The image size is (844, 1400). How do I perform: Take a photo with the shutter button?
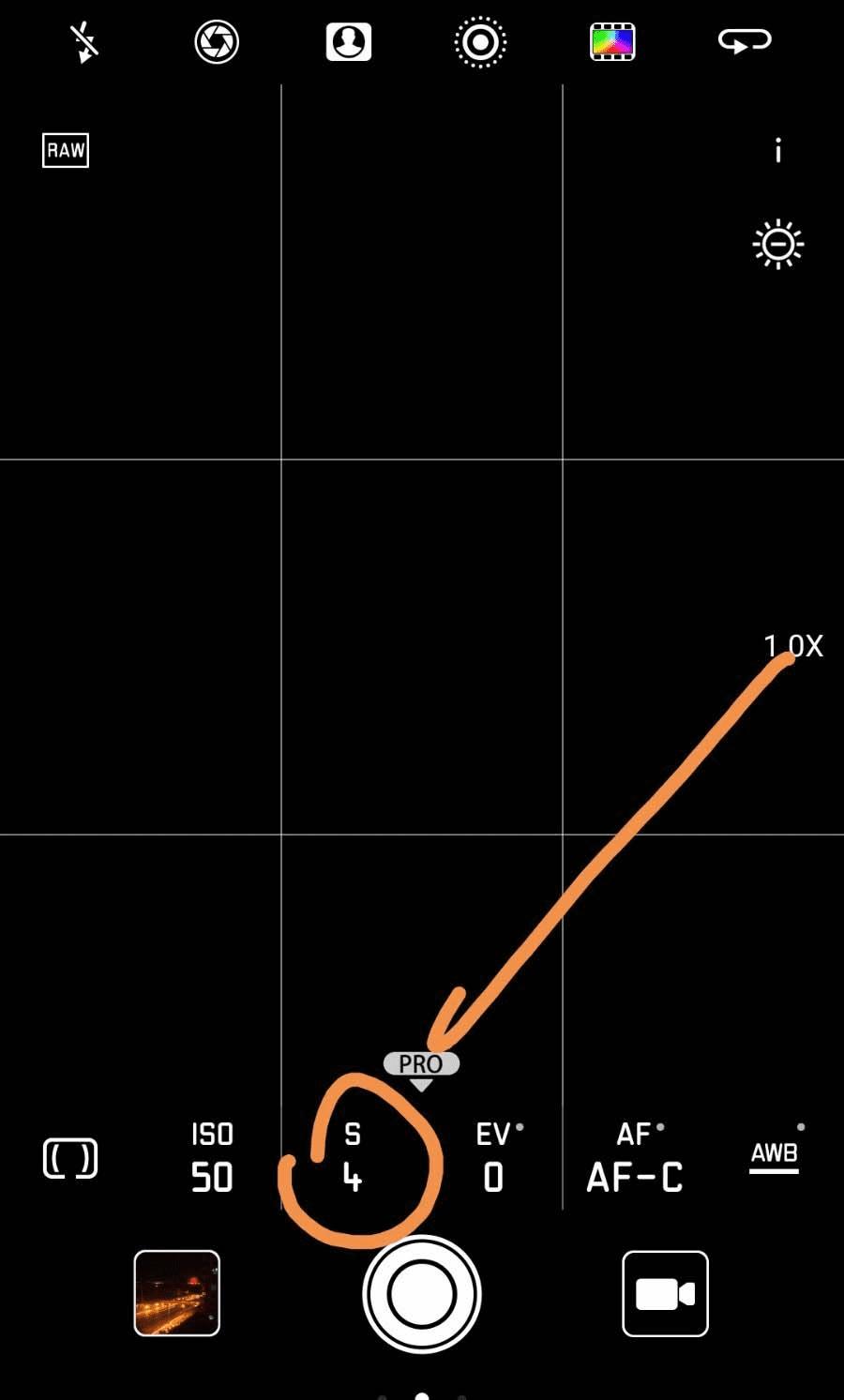point(422,1294)
